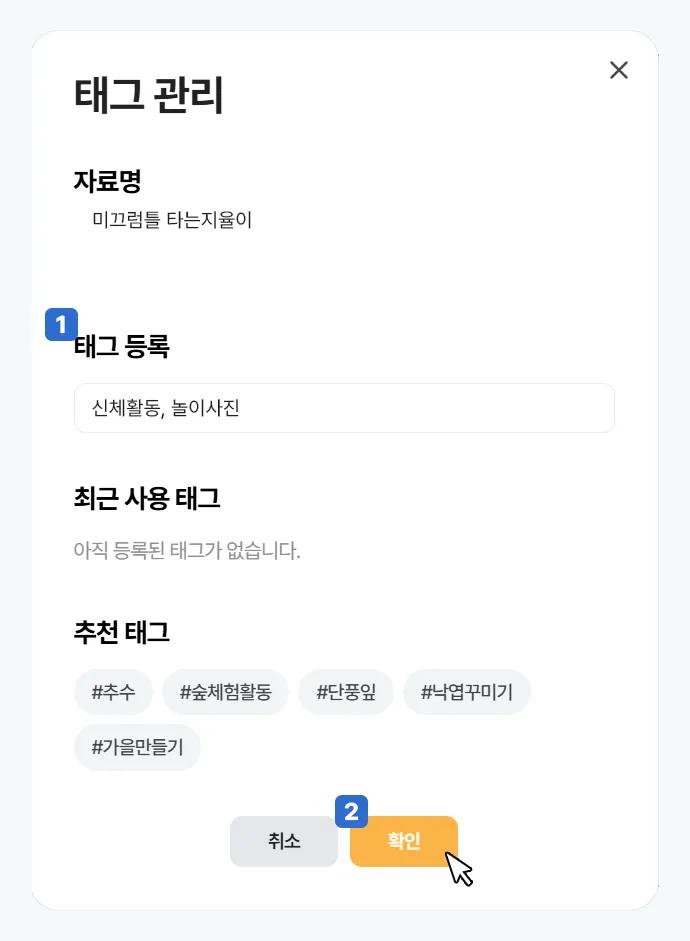Viewport: 690px width, 941px height.
Task: Tap the #가을만들기 tag chip
Action: pyautogui.click(x=137, y=747)
